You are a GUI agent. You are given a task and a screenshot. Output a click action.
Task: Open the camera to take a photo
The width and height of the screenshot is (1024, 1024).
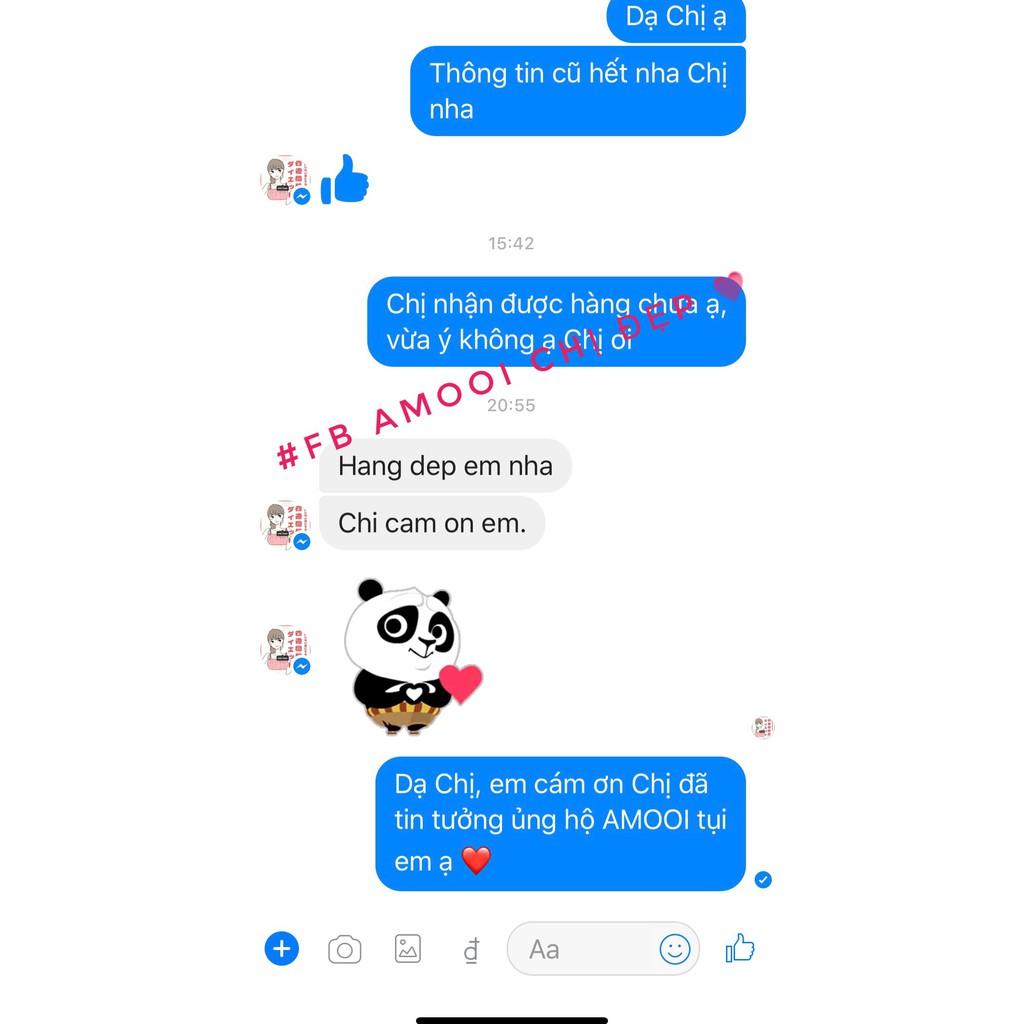(344, 950)
